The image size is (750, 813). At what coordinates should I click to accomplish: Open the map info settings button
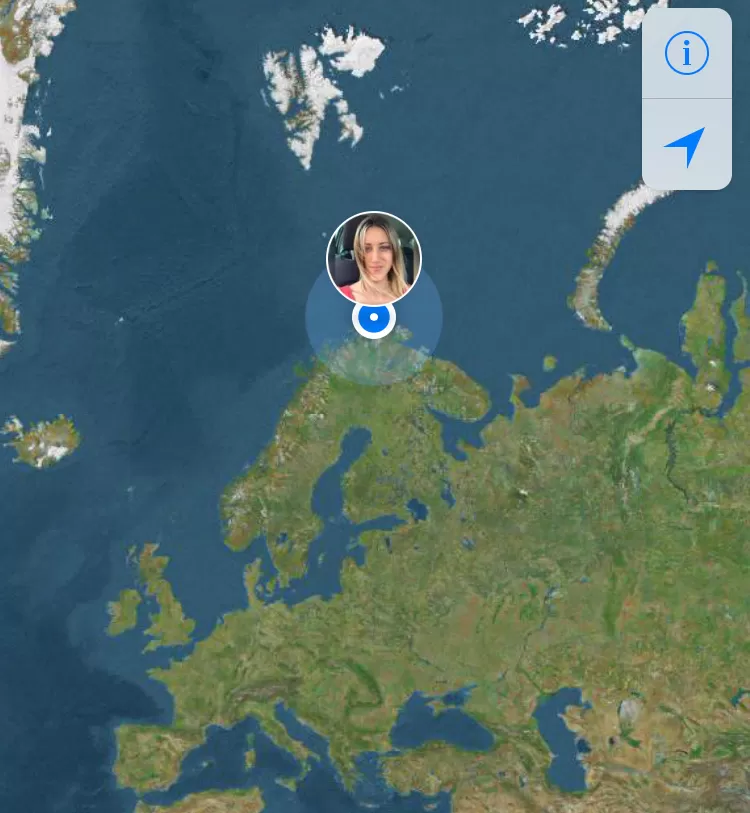tap(686, 54)
